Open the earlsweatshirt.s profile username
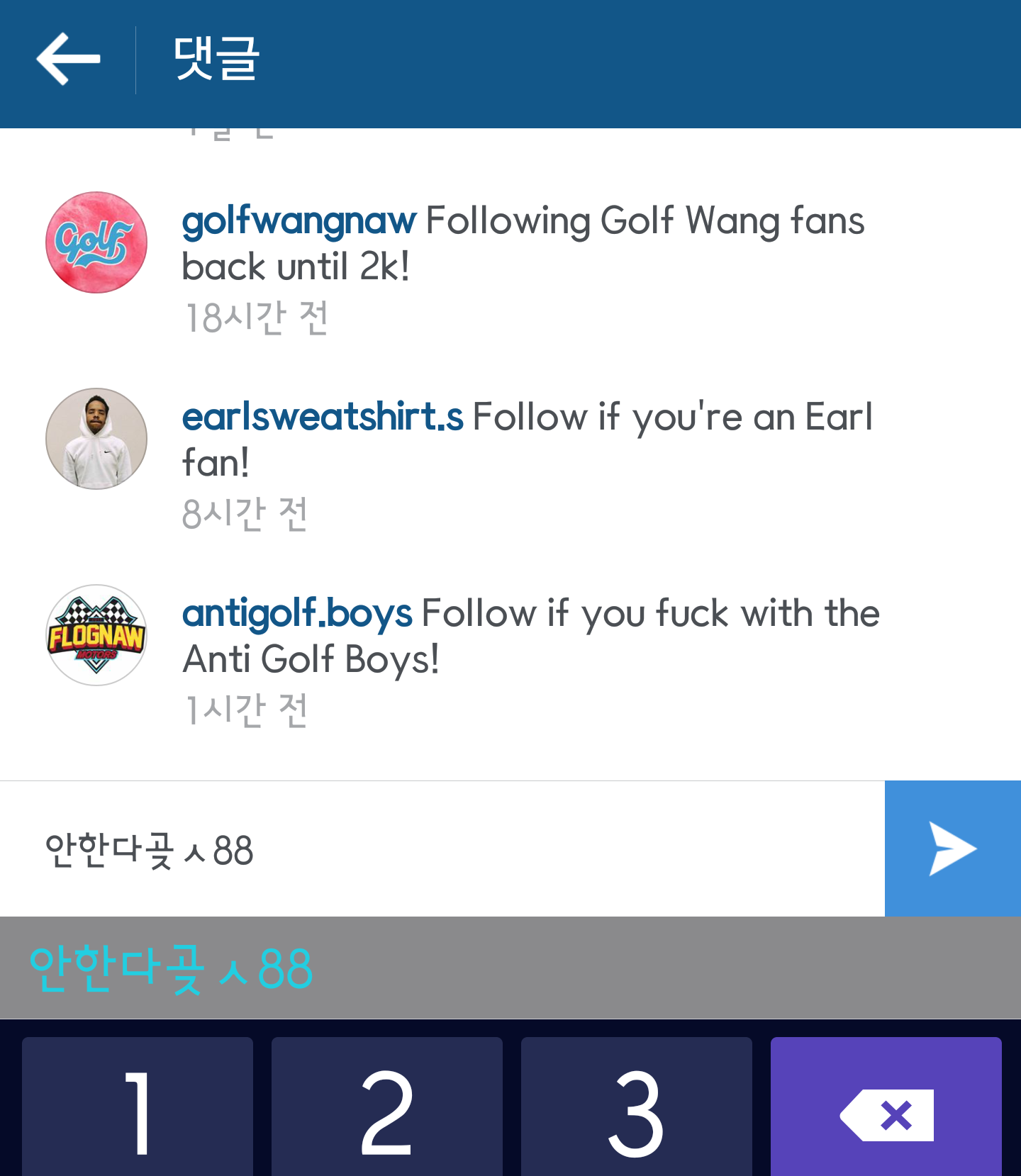The image size is (1021, 1176). [x=323, y=417]
